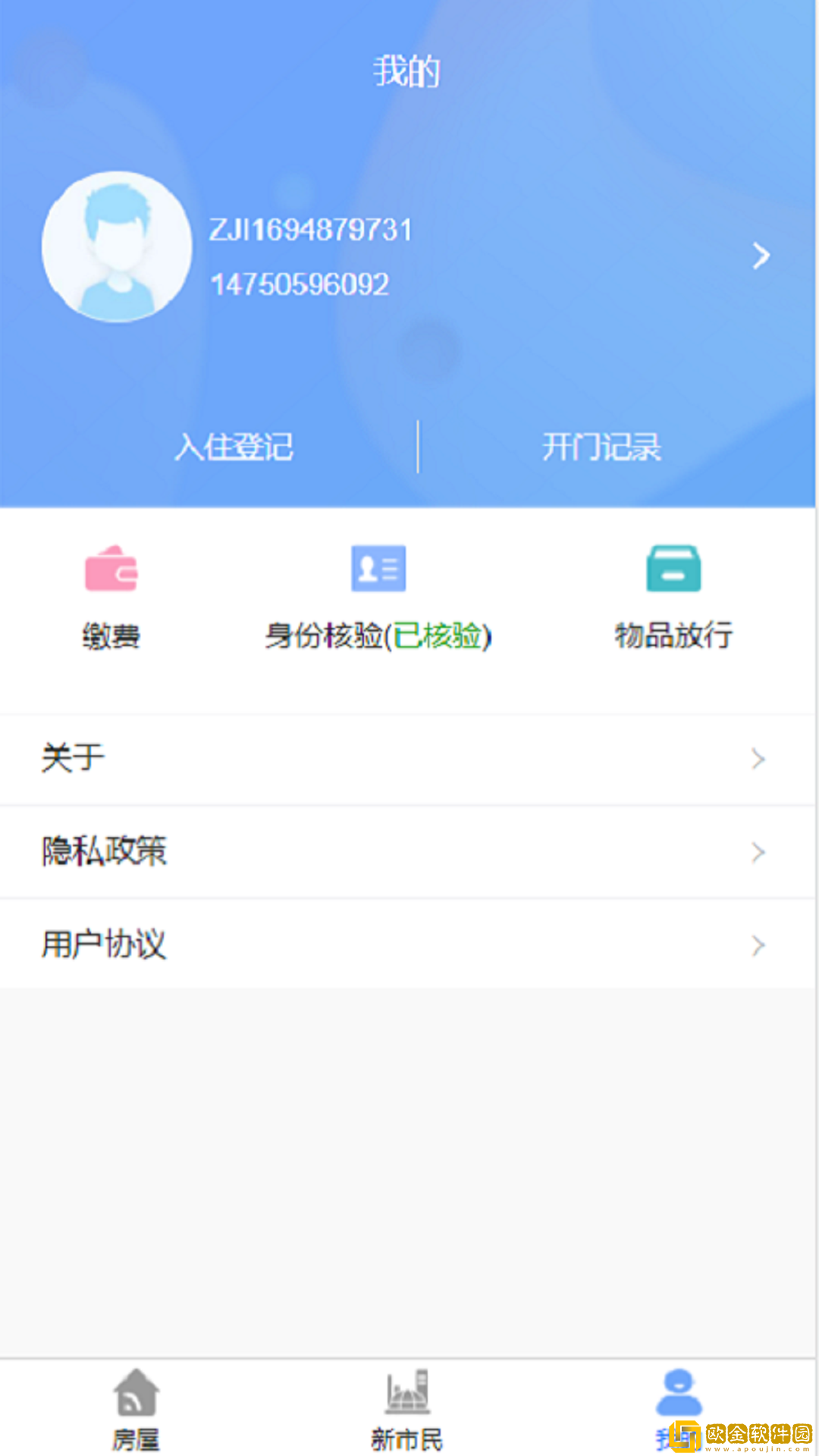Tap the profile avatar picture

[117, 247]
